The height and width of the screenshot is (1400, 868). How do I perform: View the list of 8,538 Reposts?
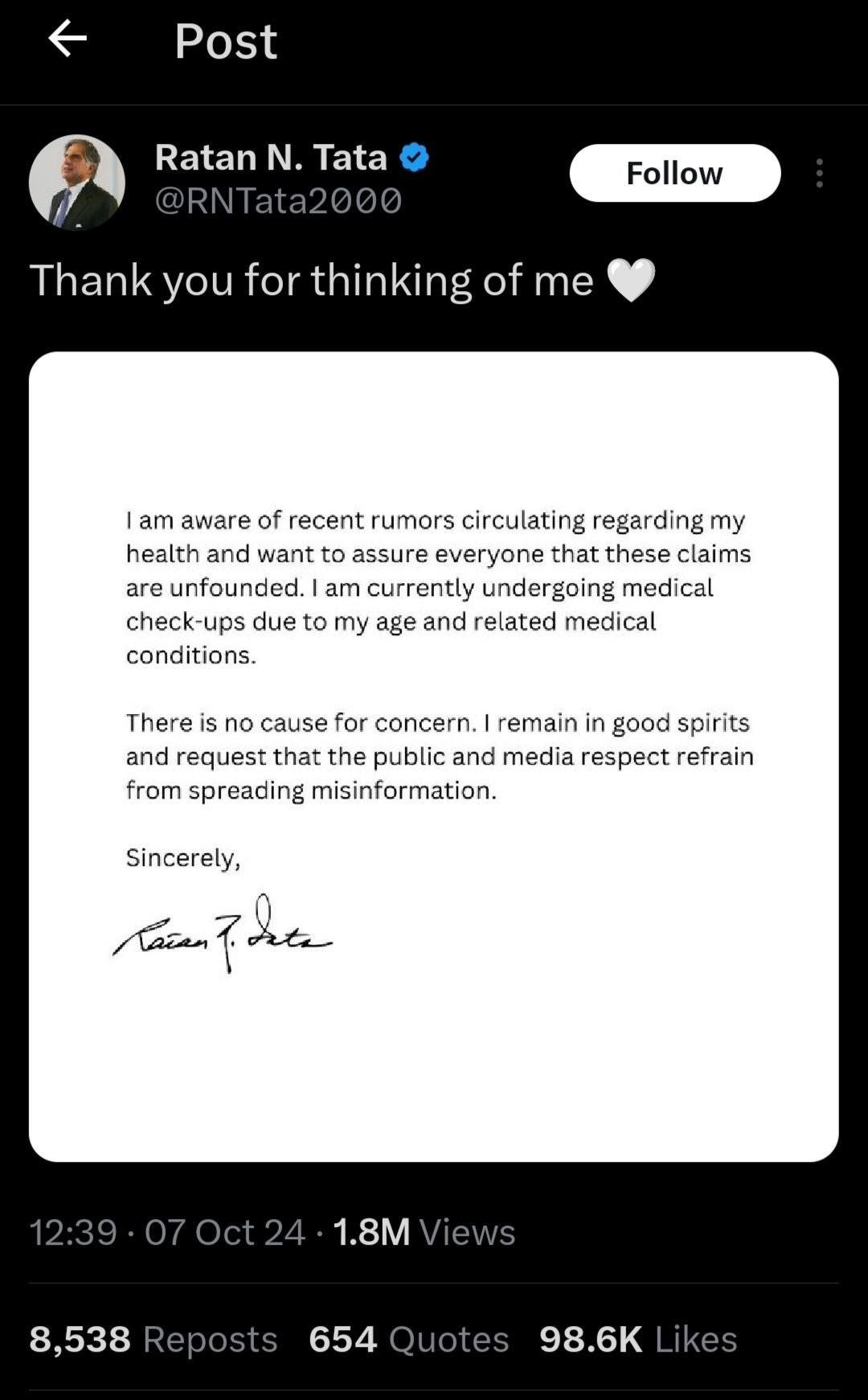[153, 1340]
